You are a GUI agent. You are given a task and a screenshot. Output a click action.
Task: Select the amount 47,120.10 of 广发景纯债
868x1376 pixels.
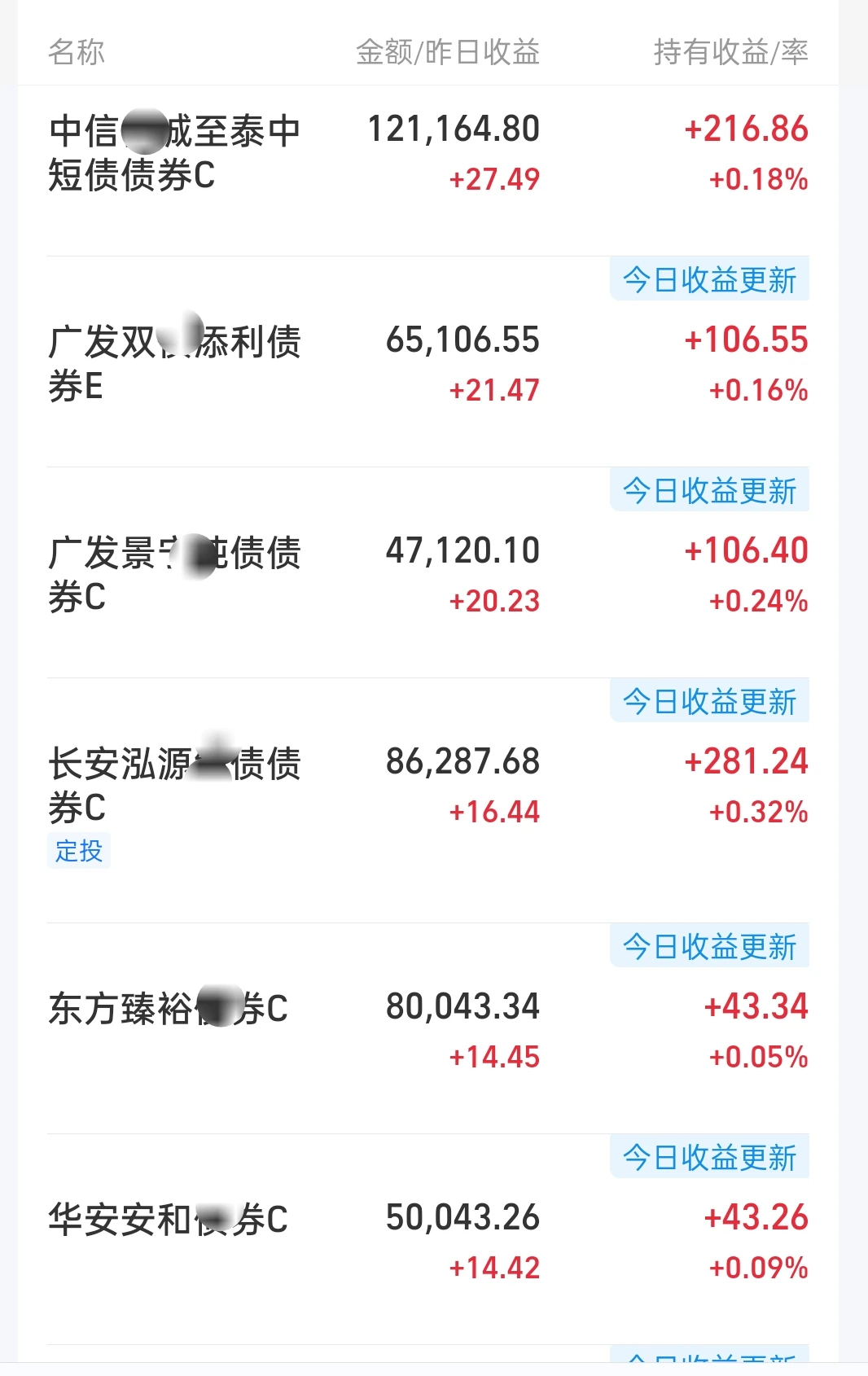click(462, 550)
